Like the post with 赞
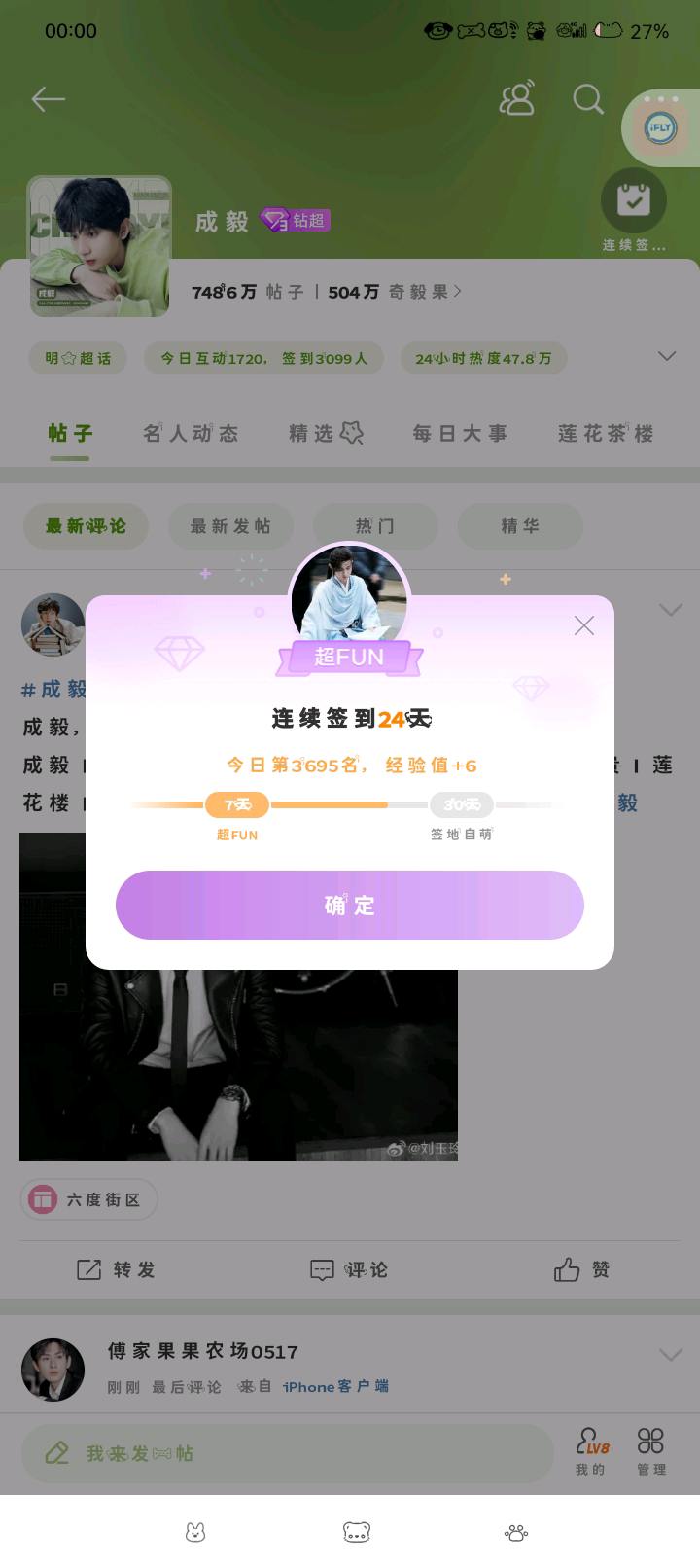The image size is (700, 1568). tap(581, 1269)
